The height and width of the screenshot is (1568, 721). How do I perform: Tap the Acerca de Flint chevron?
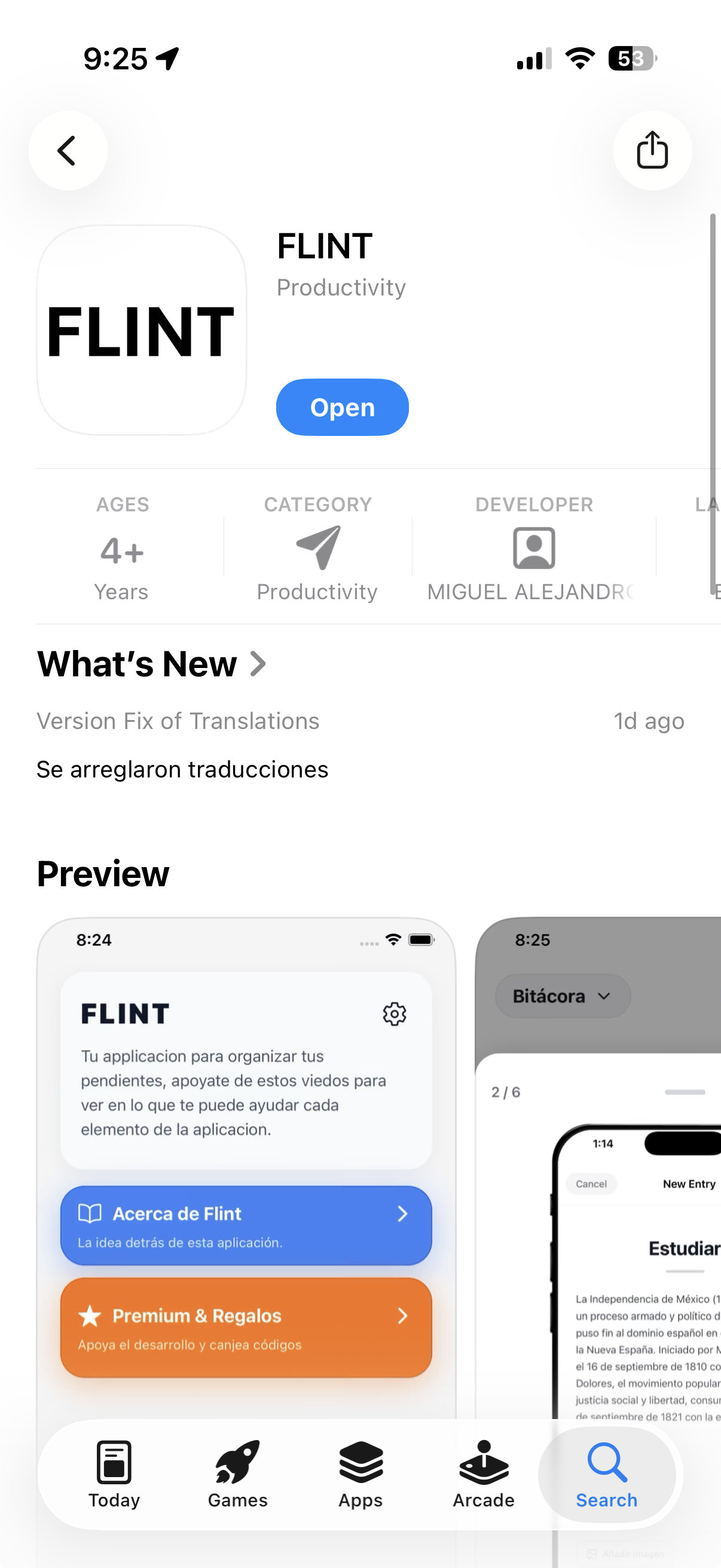[x=404, y=1214]
